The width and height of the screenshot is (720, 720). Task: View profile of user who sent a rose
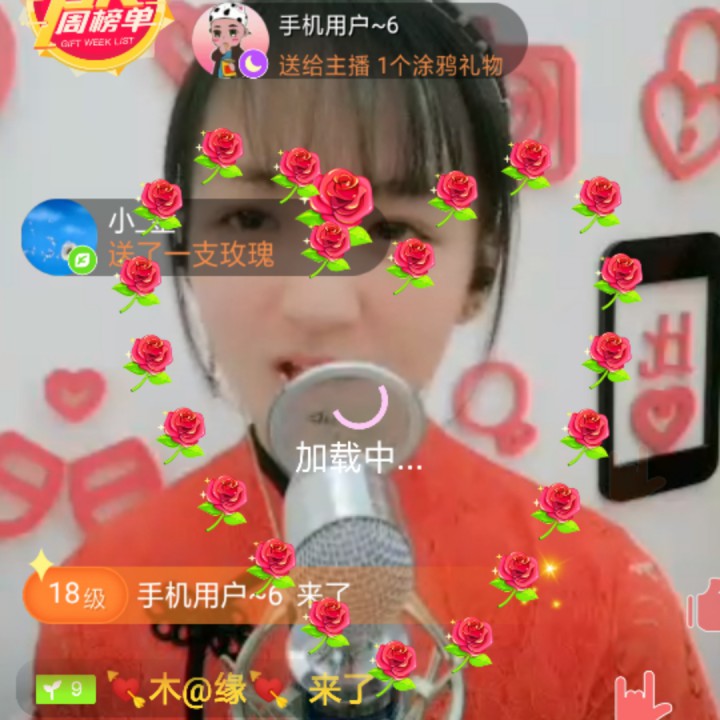click(58, 237)
